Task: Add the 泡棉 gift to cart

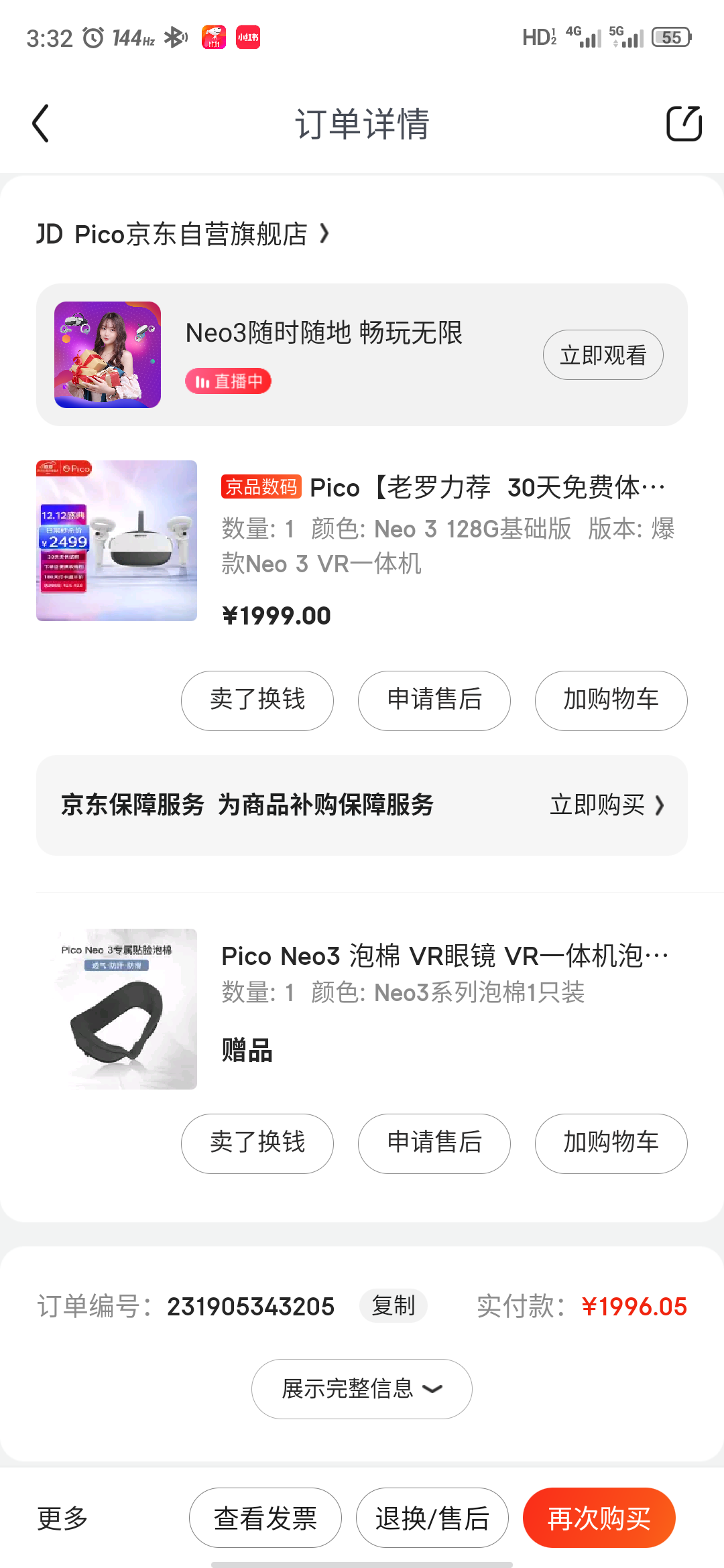Action: [611, 1143]
